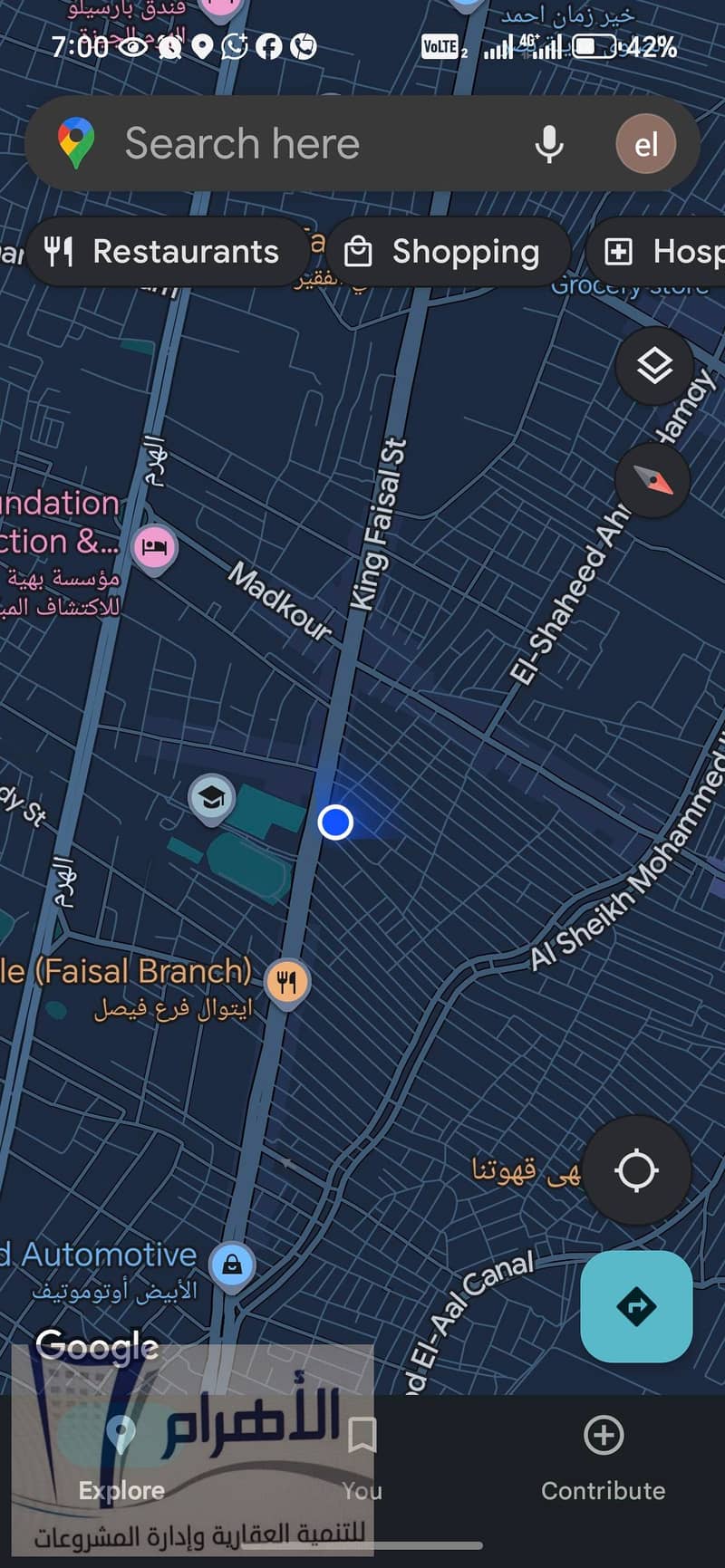Screen dimensions: 725x1568
Task: Open the Etoile Faisal Branch restaurant pin
Action: [x=287, y=982]
